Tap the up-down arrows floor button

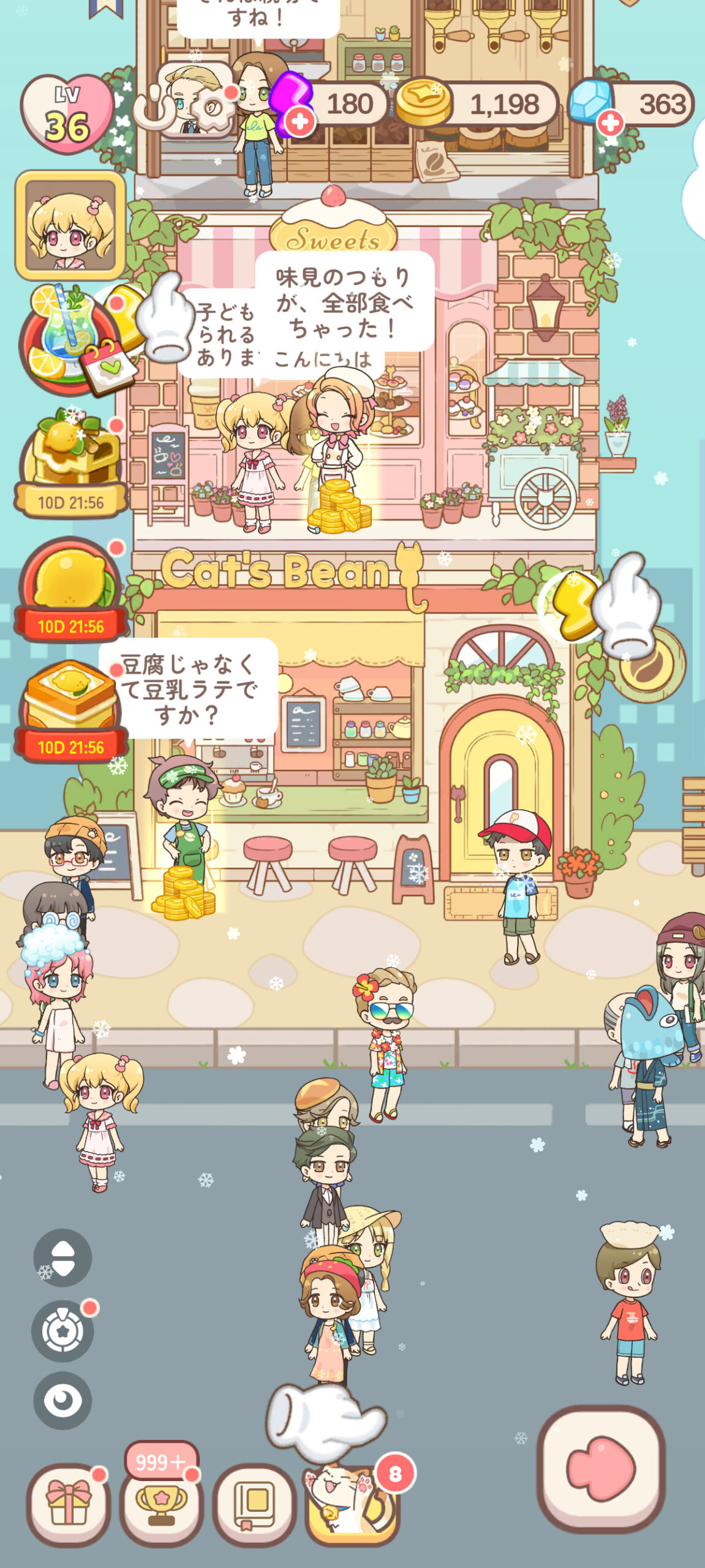tap(62, 1257)
